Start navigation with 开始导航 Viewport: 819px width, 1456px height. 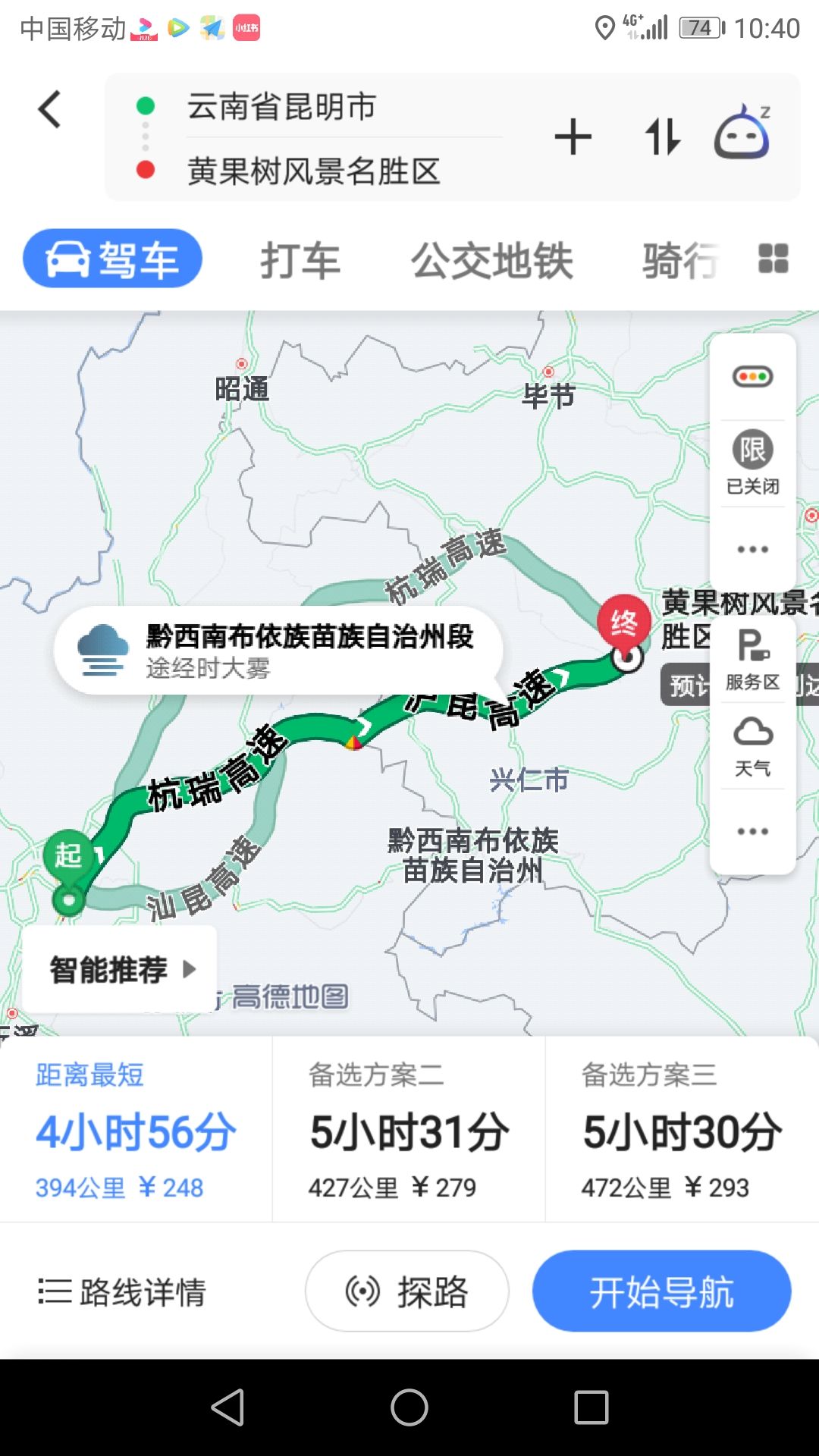pyautogui.click(x=661, y=1291)
